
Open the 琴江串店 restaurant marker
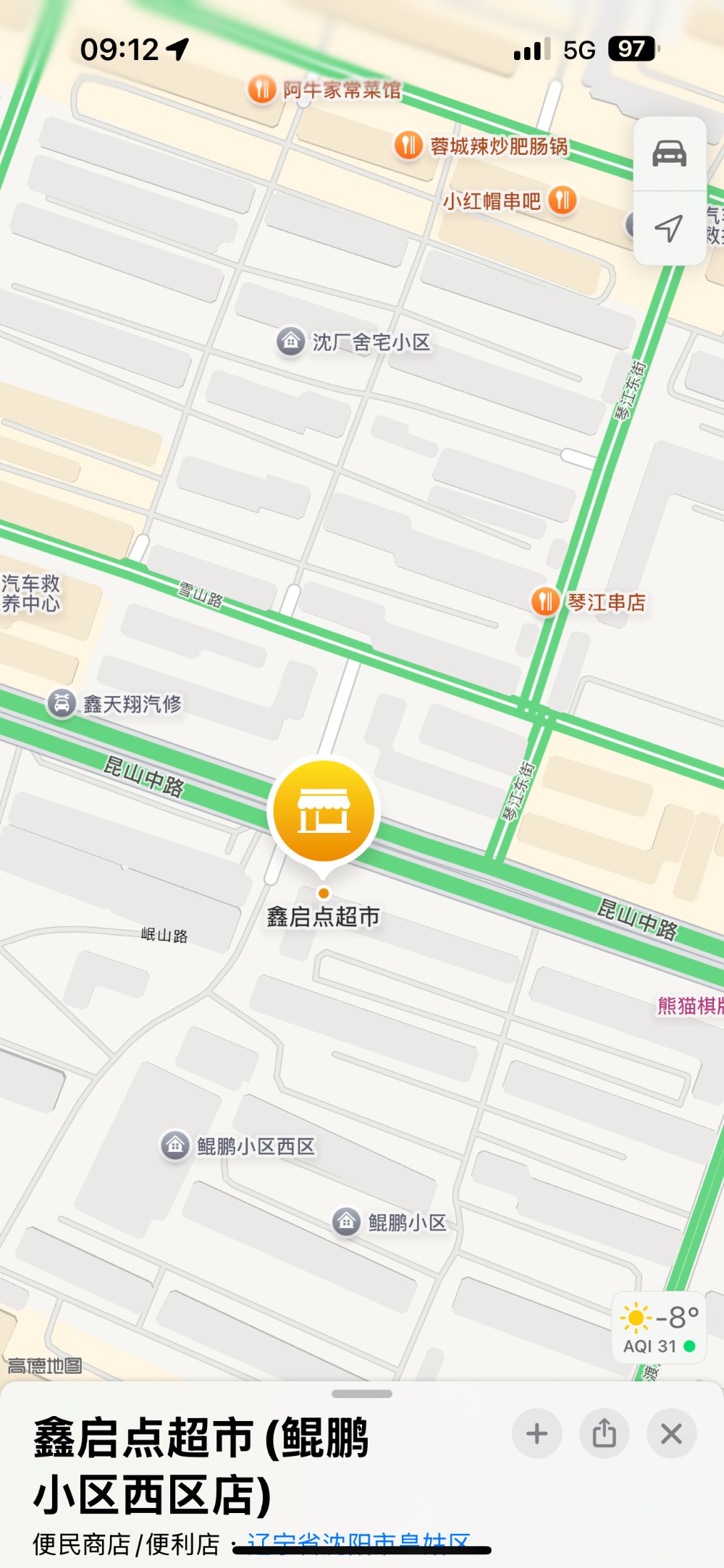[545, 601]
